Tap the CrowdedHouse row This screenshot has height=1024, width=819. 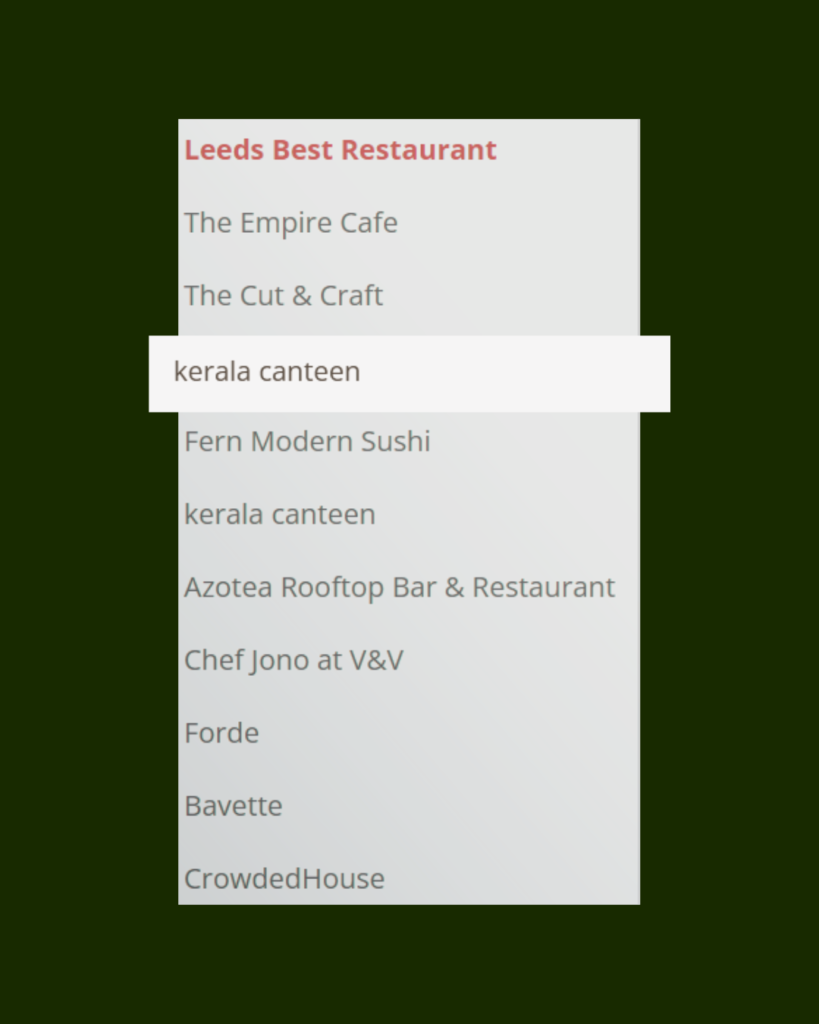(x=284, y=879)
